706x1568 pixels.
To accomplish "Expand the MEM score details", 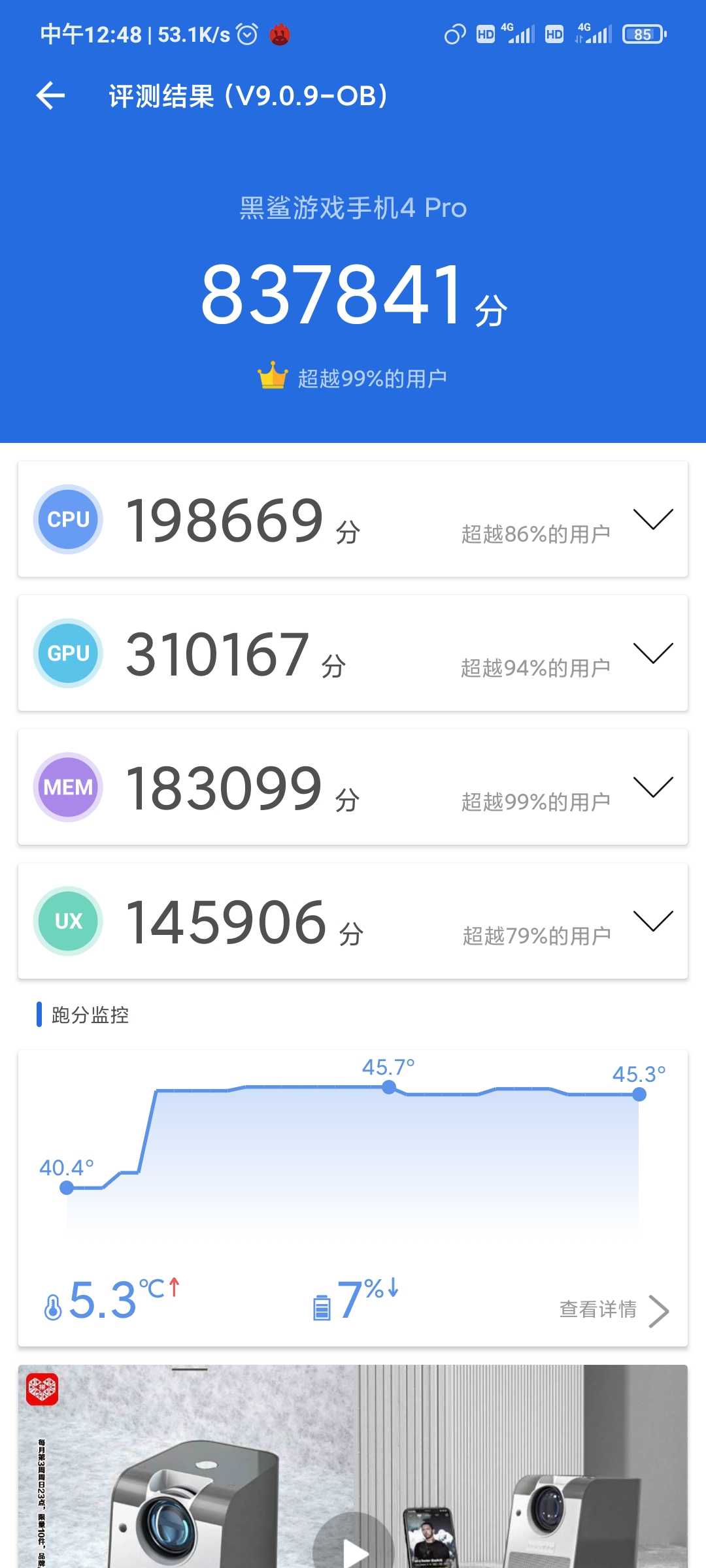I will tap(653, 787).
